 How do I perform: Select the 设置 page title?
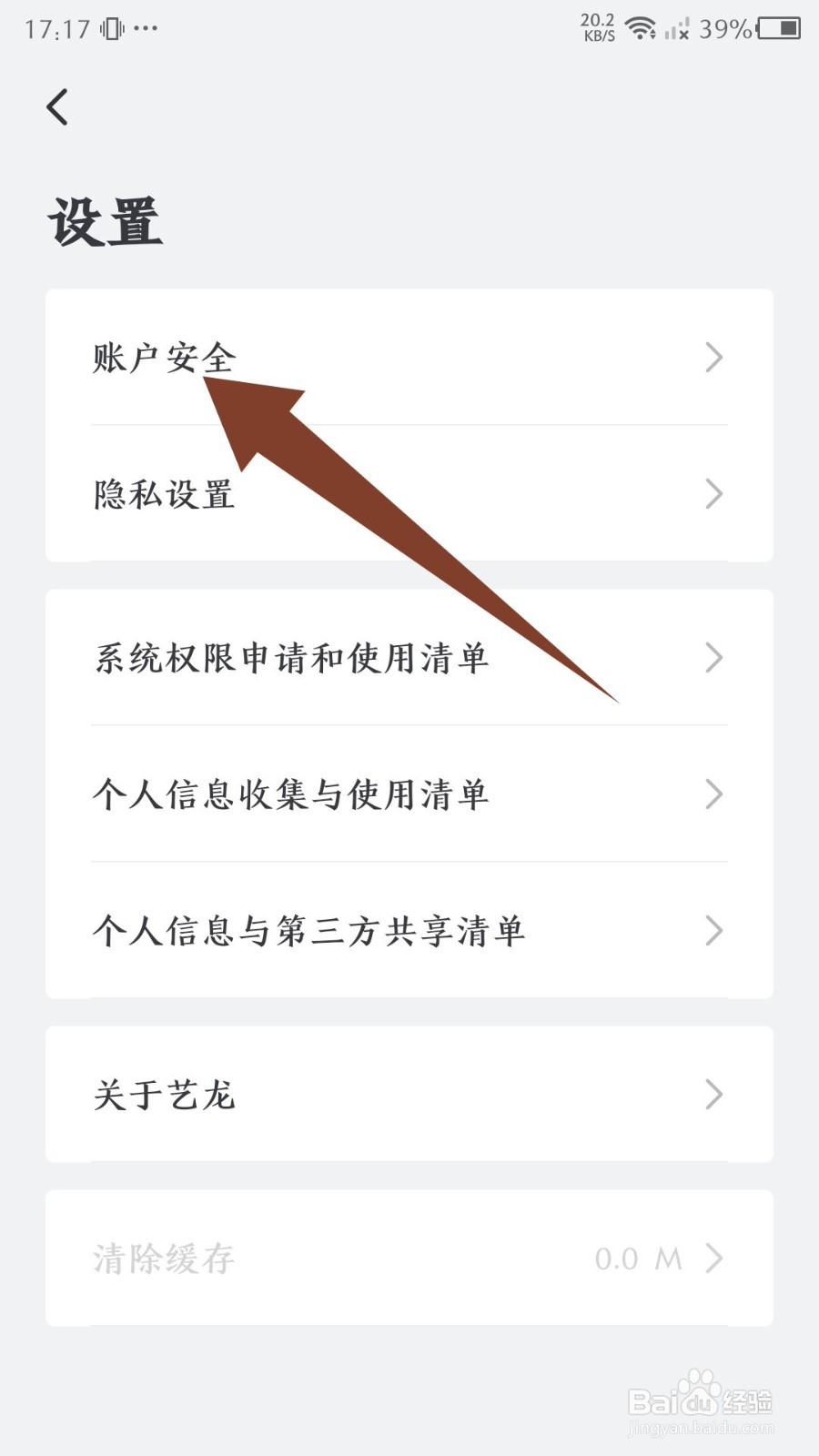tap(106, 218)
